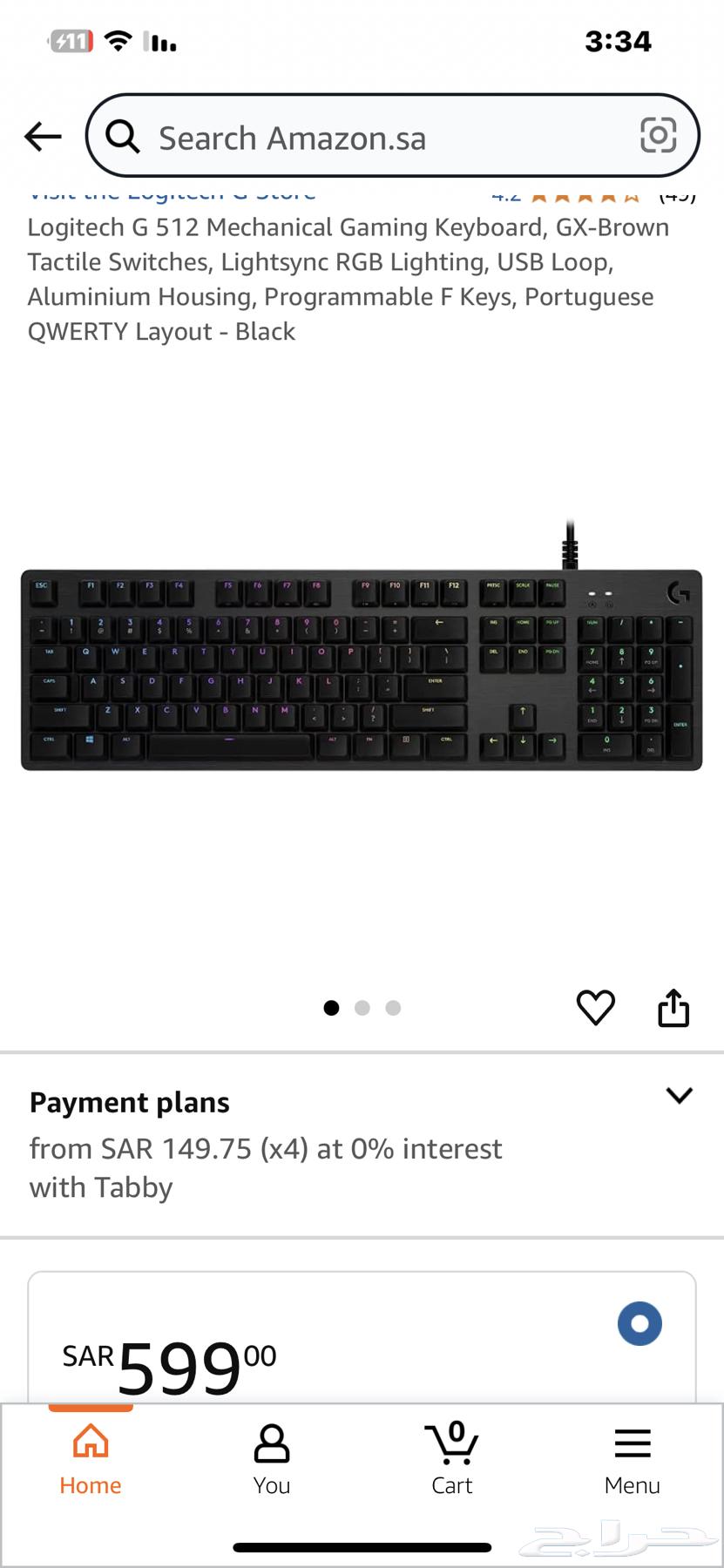Expand the Payment plans section

[679, 1096]
